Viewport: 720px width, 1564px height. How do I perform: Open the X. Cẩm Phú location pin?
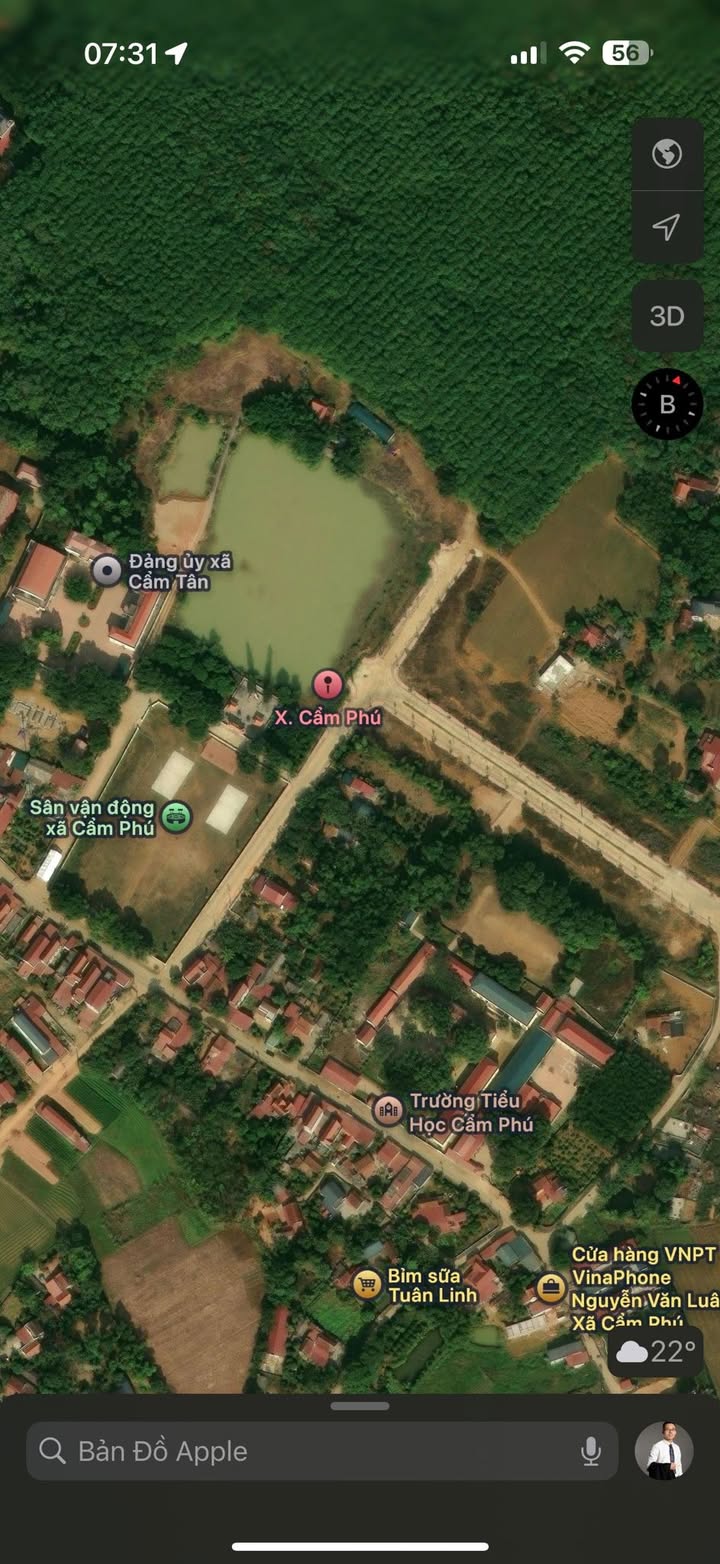tap(328, 685)
